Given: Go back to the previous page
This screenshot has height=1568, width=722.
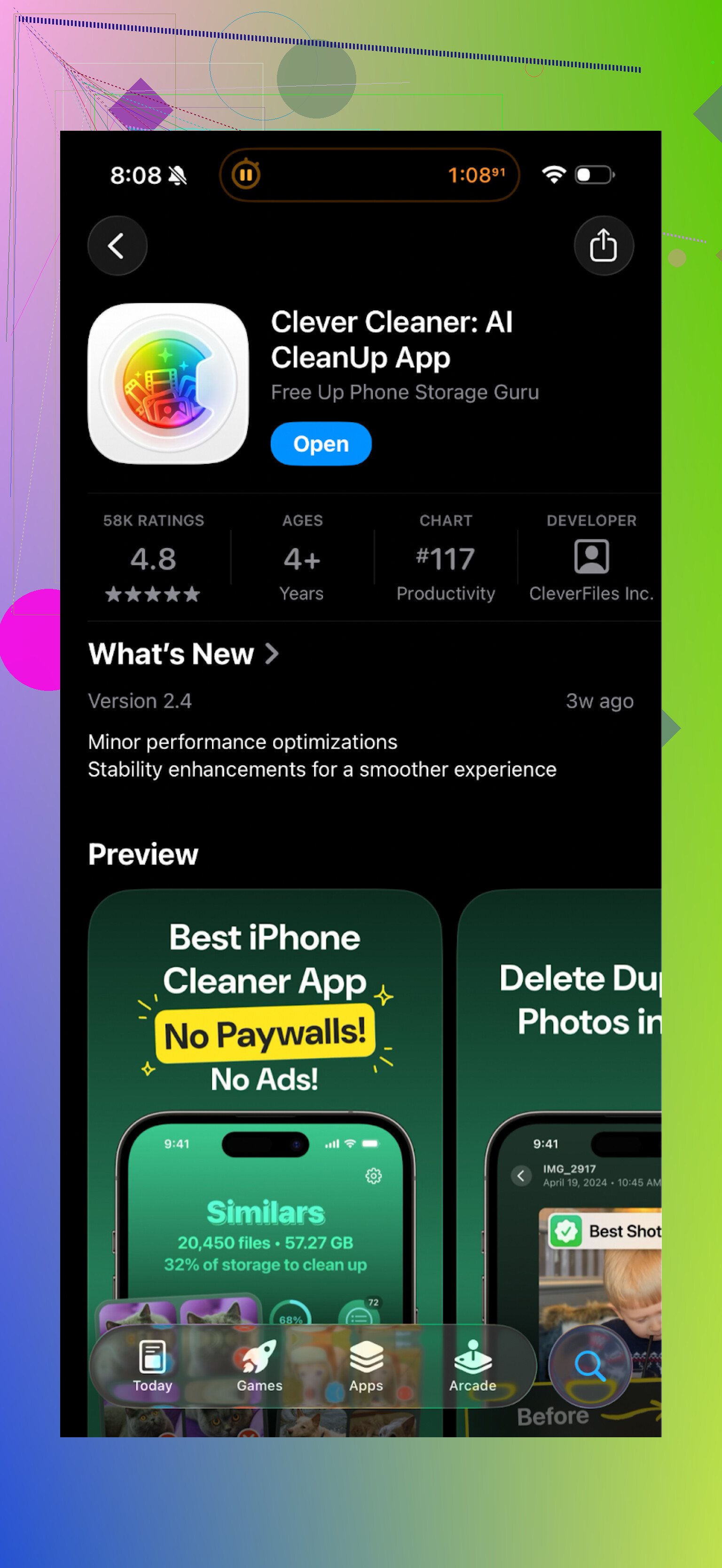Looking at the screenshot, I should tap(118, 246).
